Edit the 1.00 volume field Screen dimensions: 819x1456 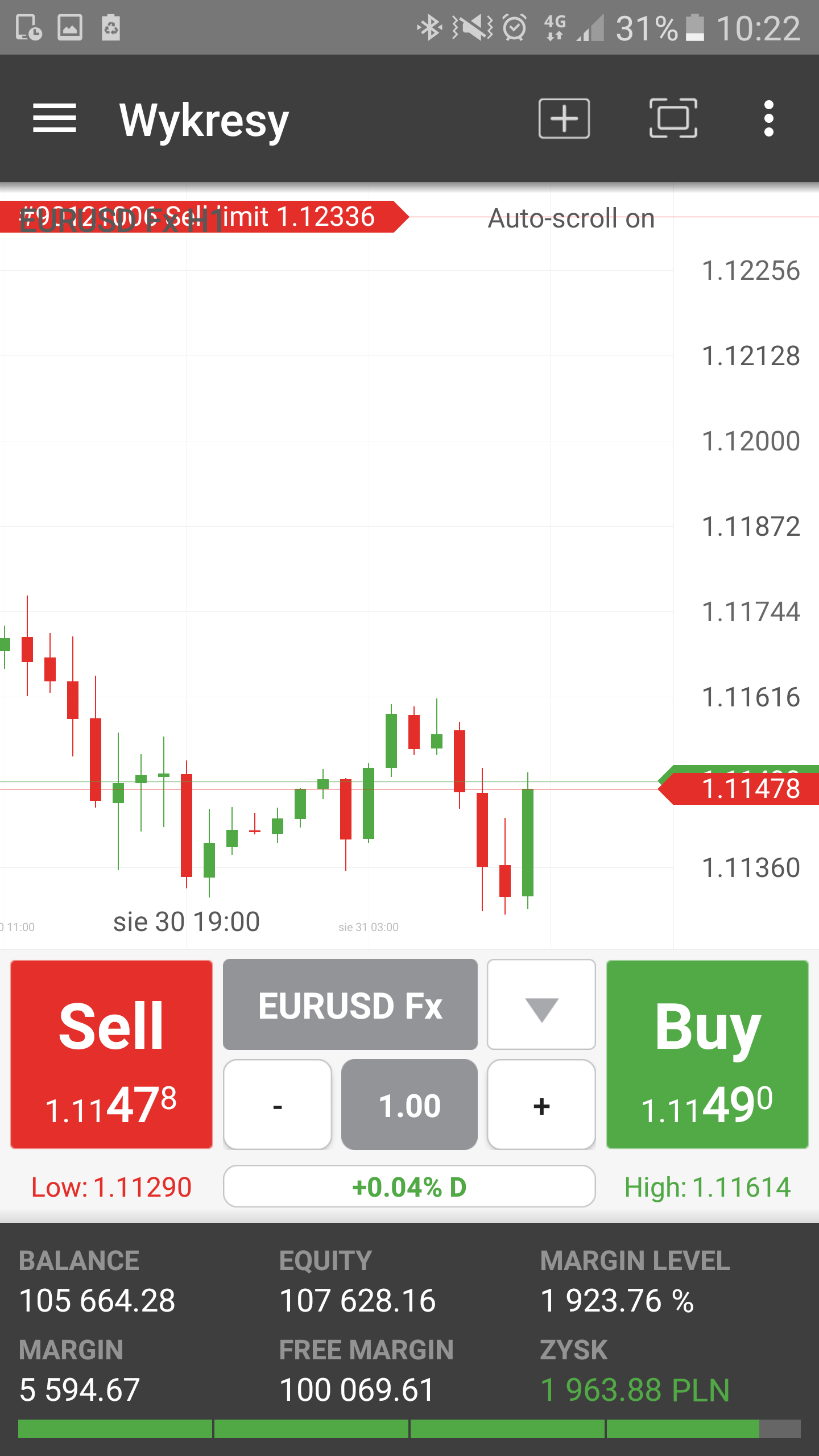[x=409, y=1105]
